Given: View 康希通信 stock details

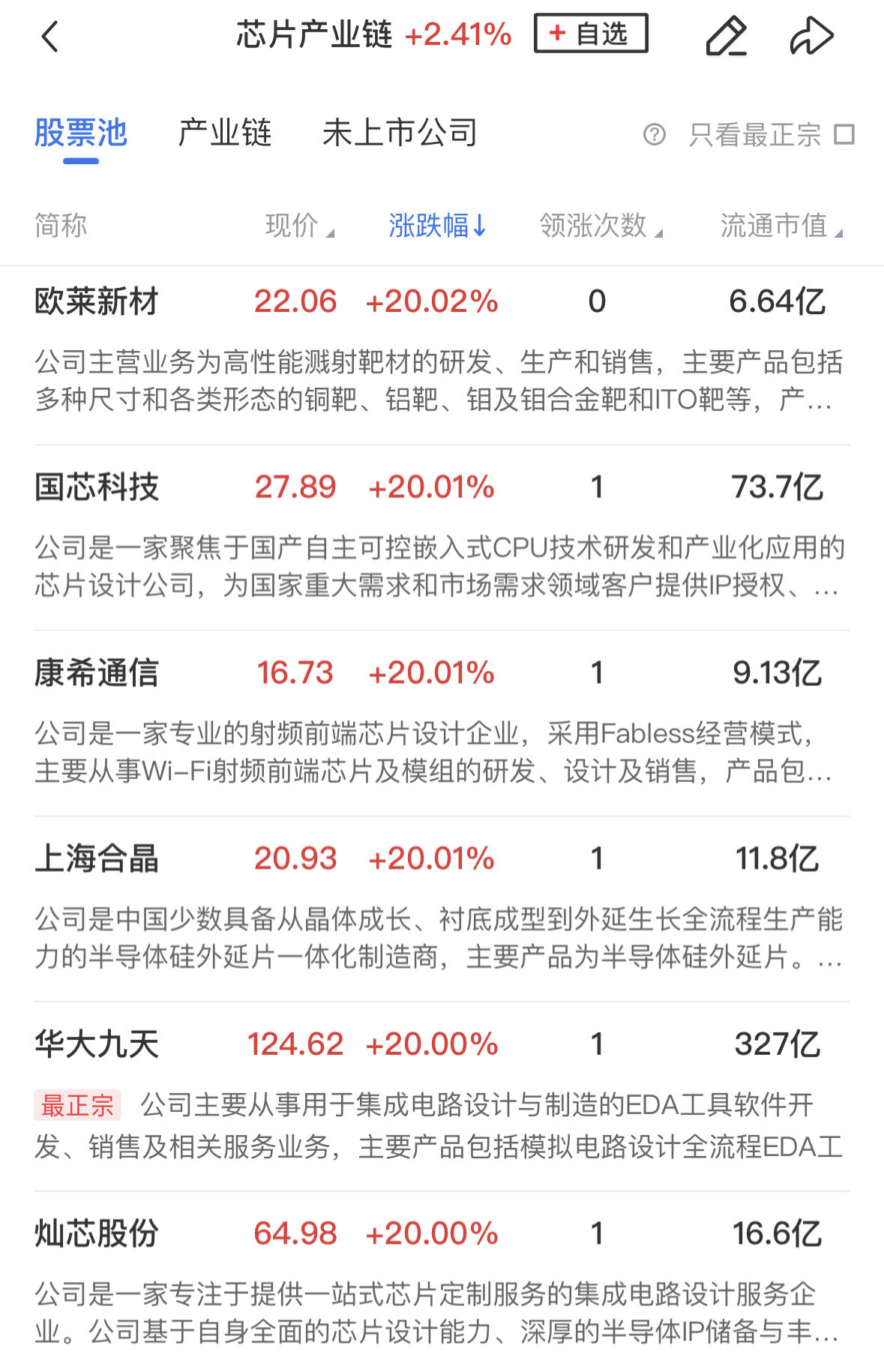Looking at the screenshot, I should click(97, 673).
